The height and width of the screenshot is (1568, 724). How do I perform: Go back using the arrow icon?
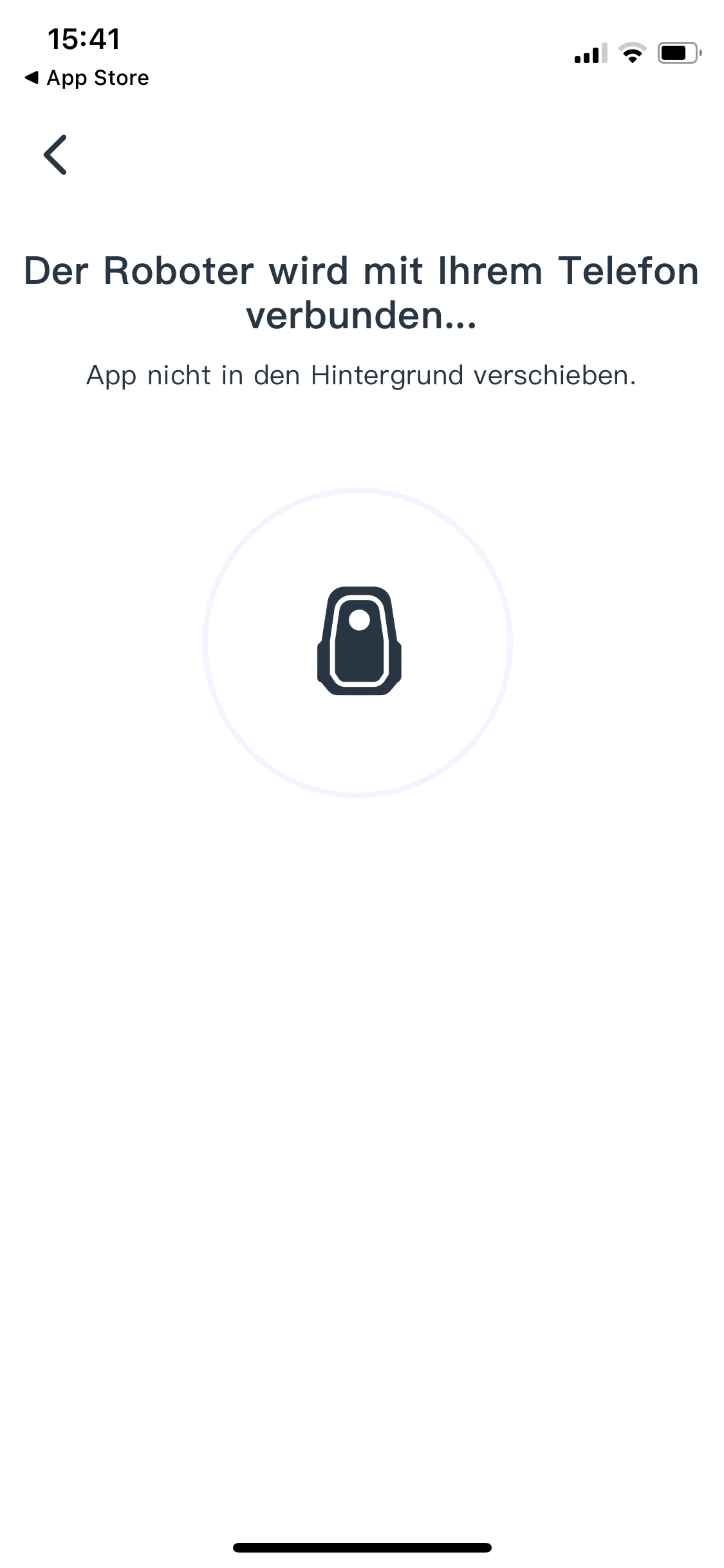(x=55, y=154)
